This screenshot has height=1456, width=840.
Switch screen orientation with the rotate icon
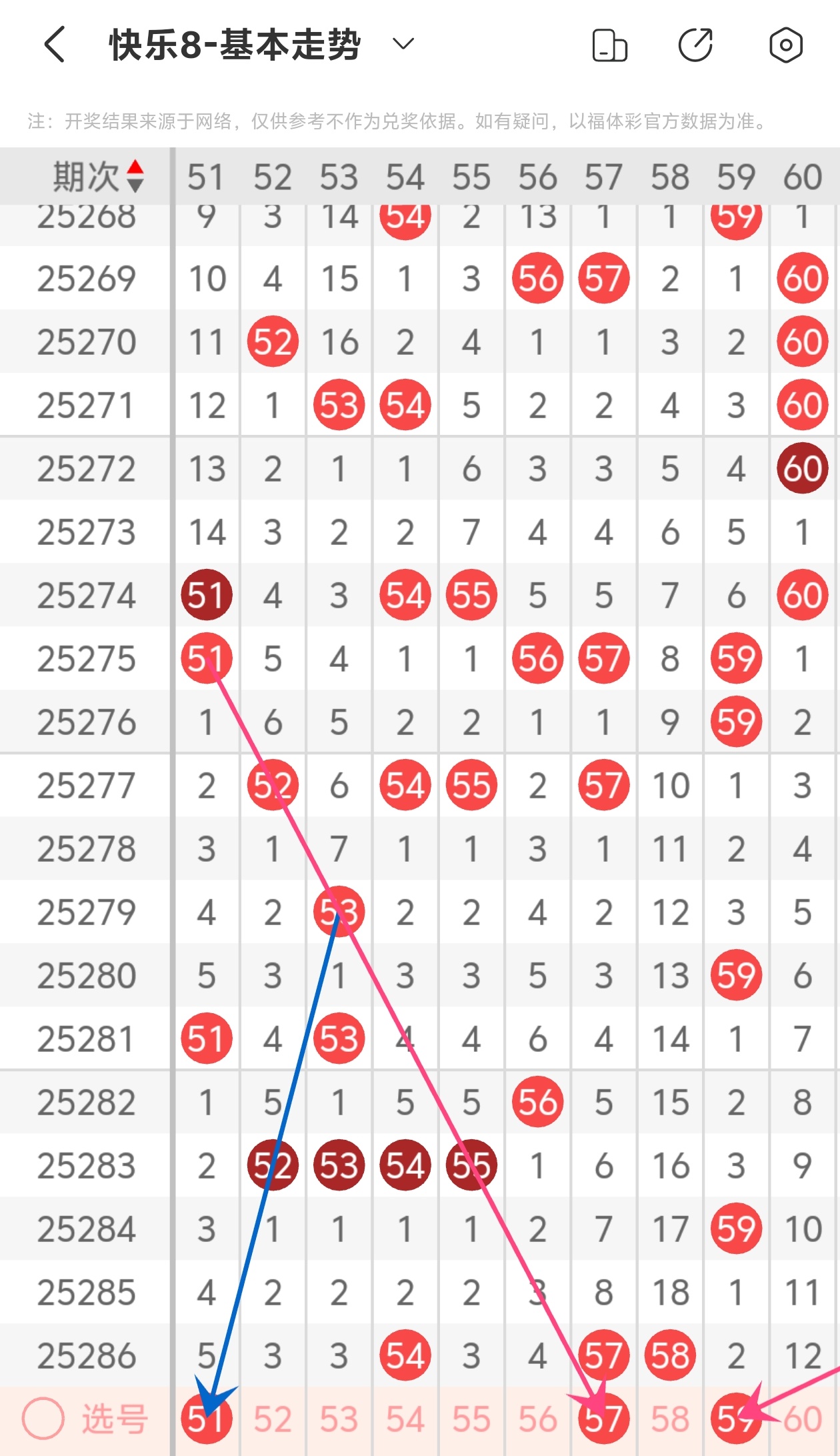point(609,45)
